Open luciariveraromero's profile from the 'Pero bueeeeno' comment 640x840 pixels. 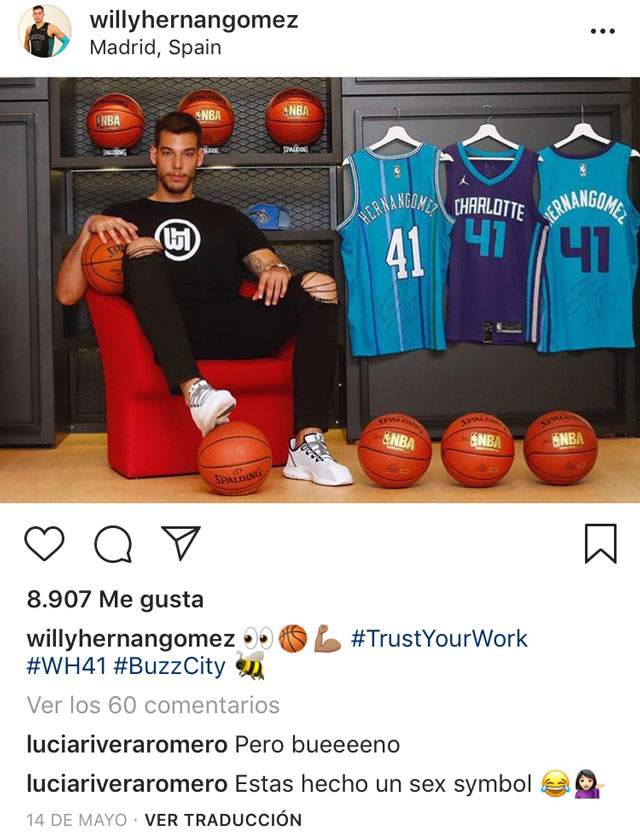[126, 745]
